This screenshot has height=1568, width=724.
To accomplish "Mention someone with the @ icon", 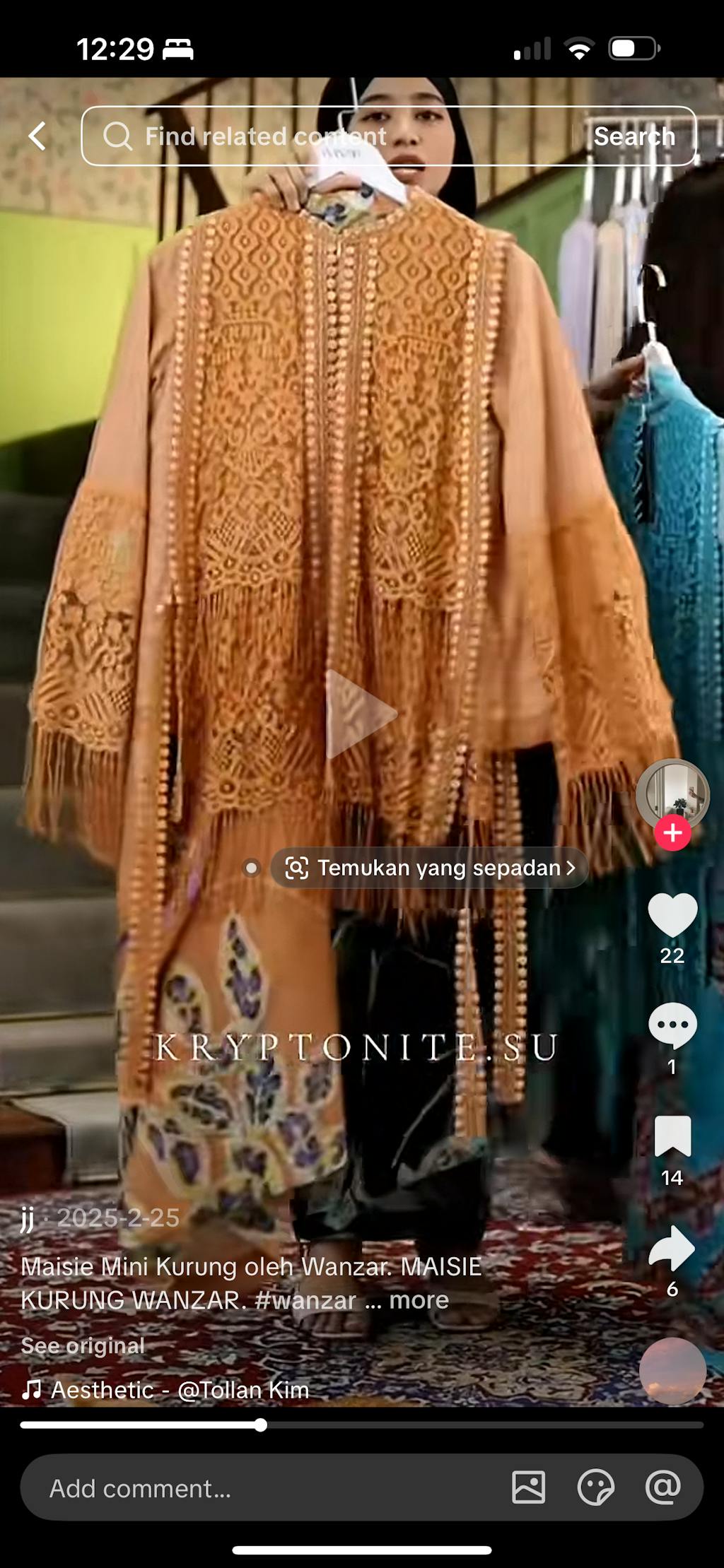I will point(663,1487).
